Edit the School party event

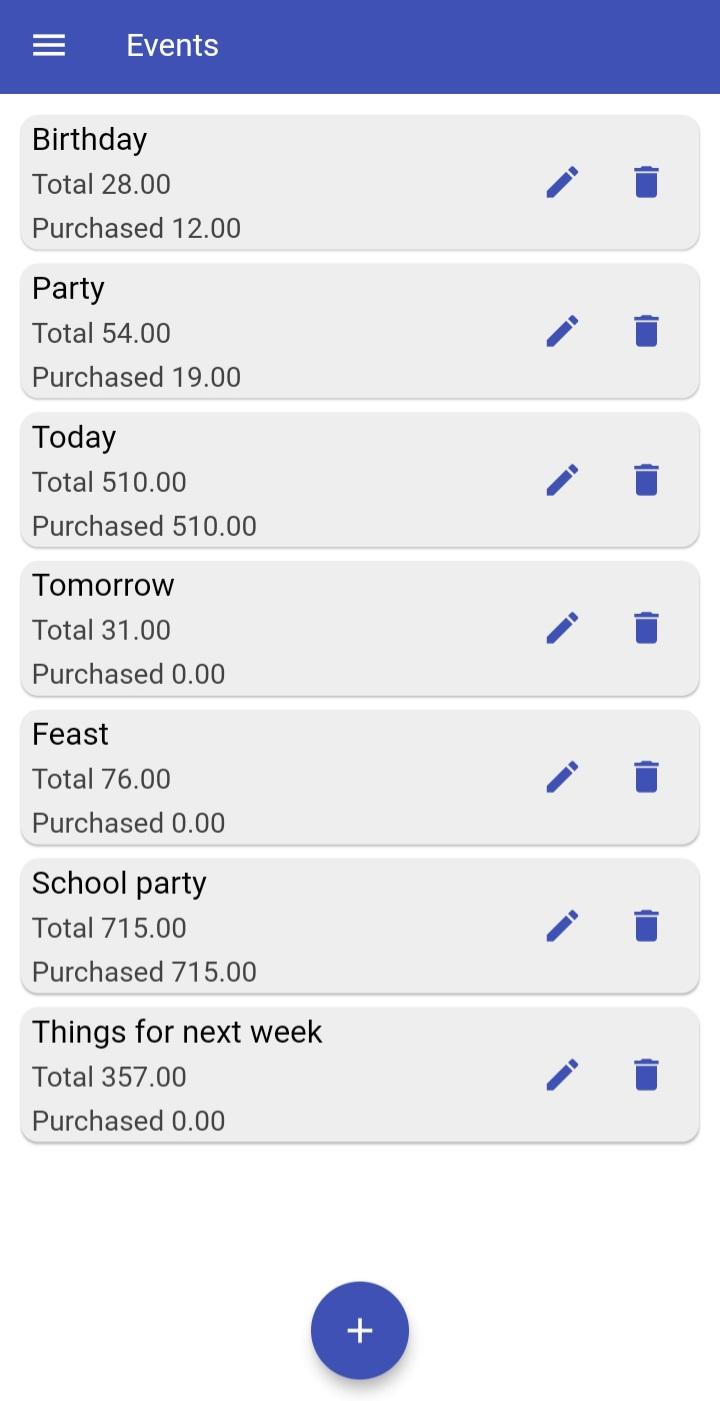click(563, 926)
